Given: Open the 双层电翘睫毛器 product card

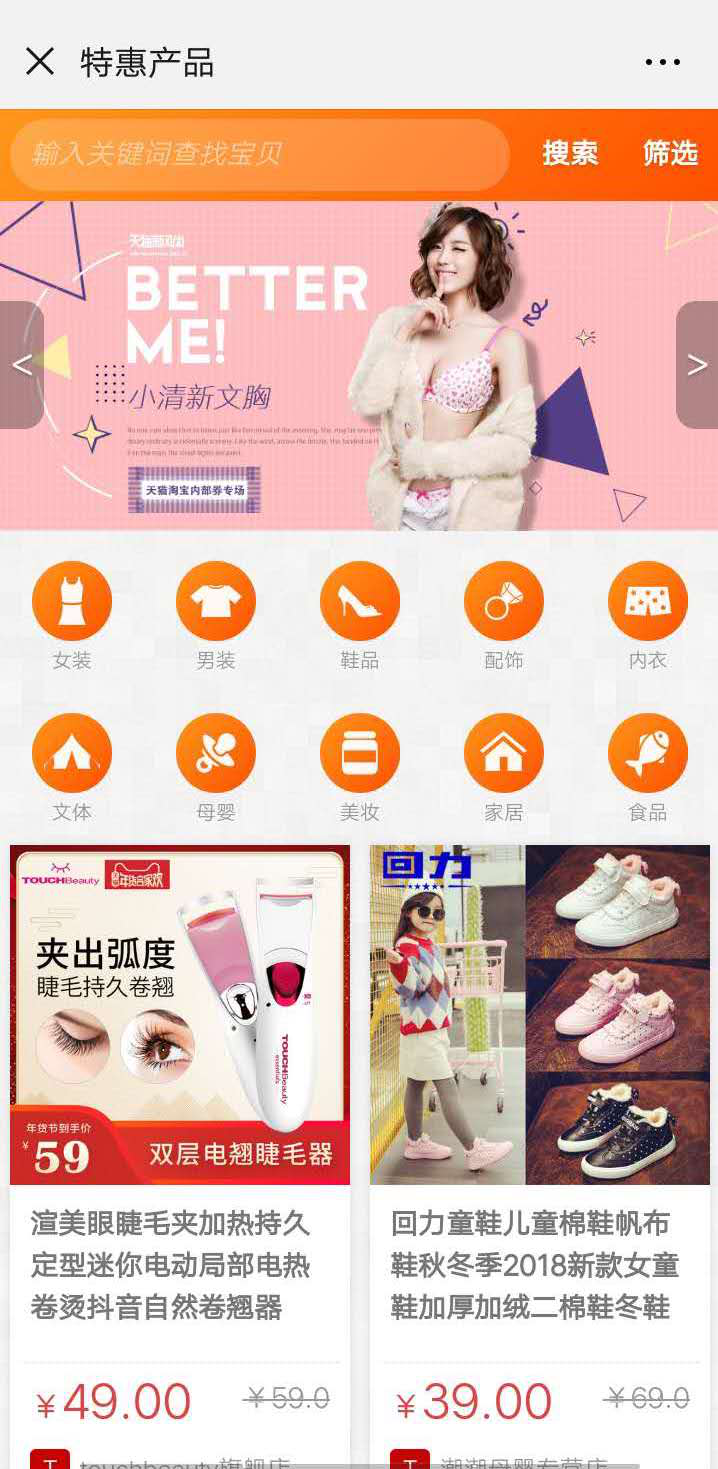Looking at the screenshot, I should [x=180, y=1015].
